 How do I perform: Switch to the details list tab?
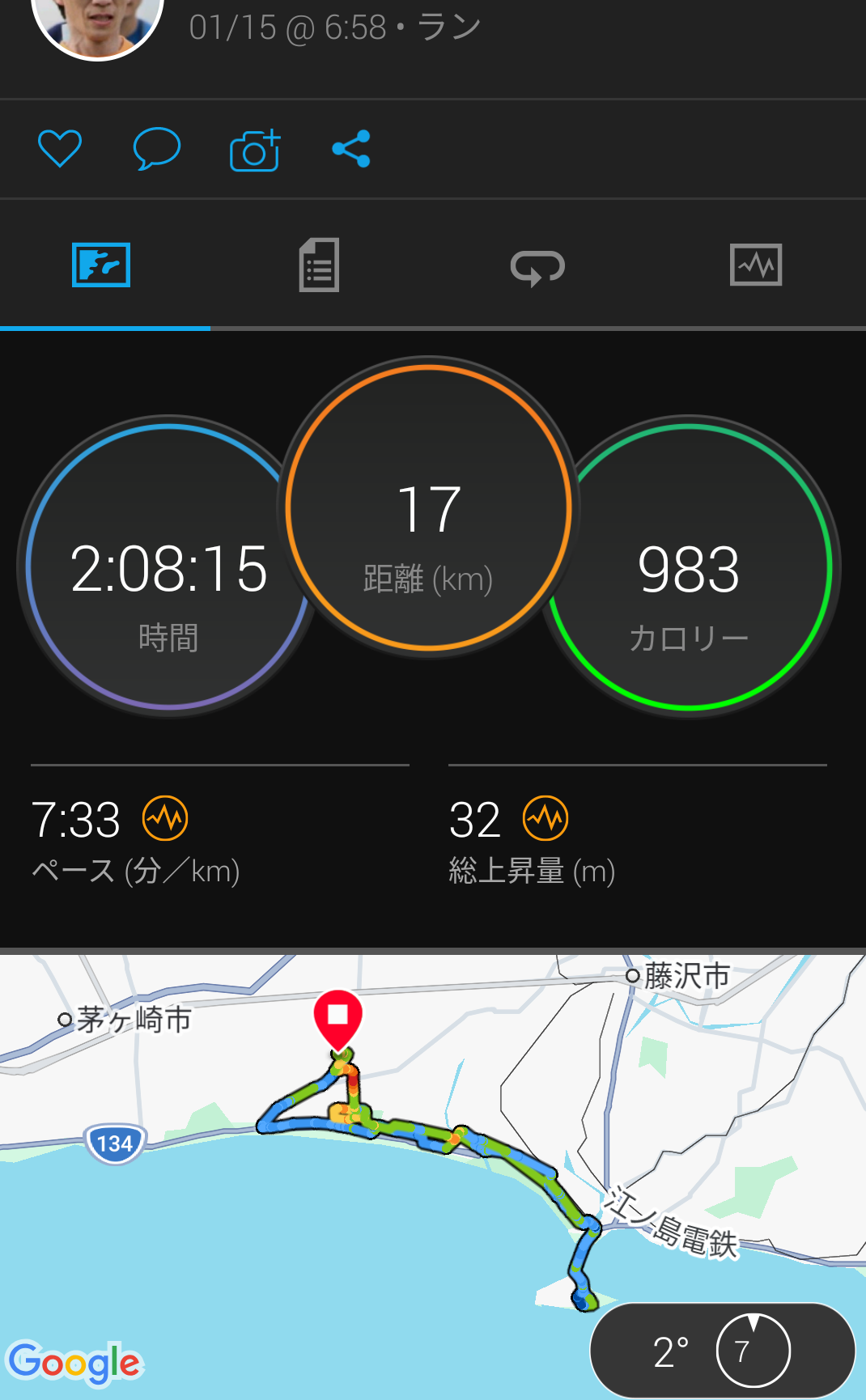point(319,265)
